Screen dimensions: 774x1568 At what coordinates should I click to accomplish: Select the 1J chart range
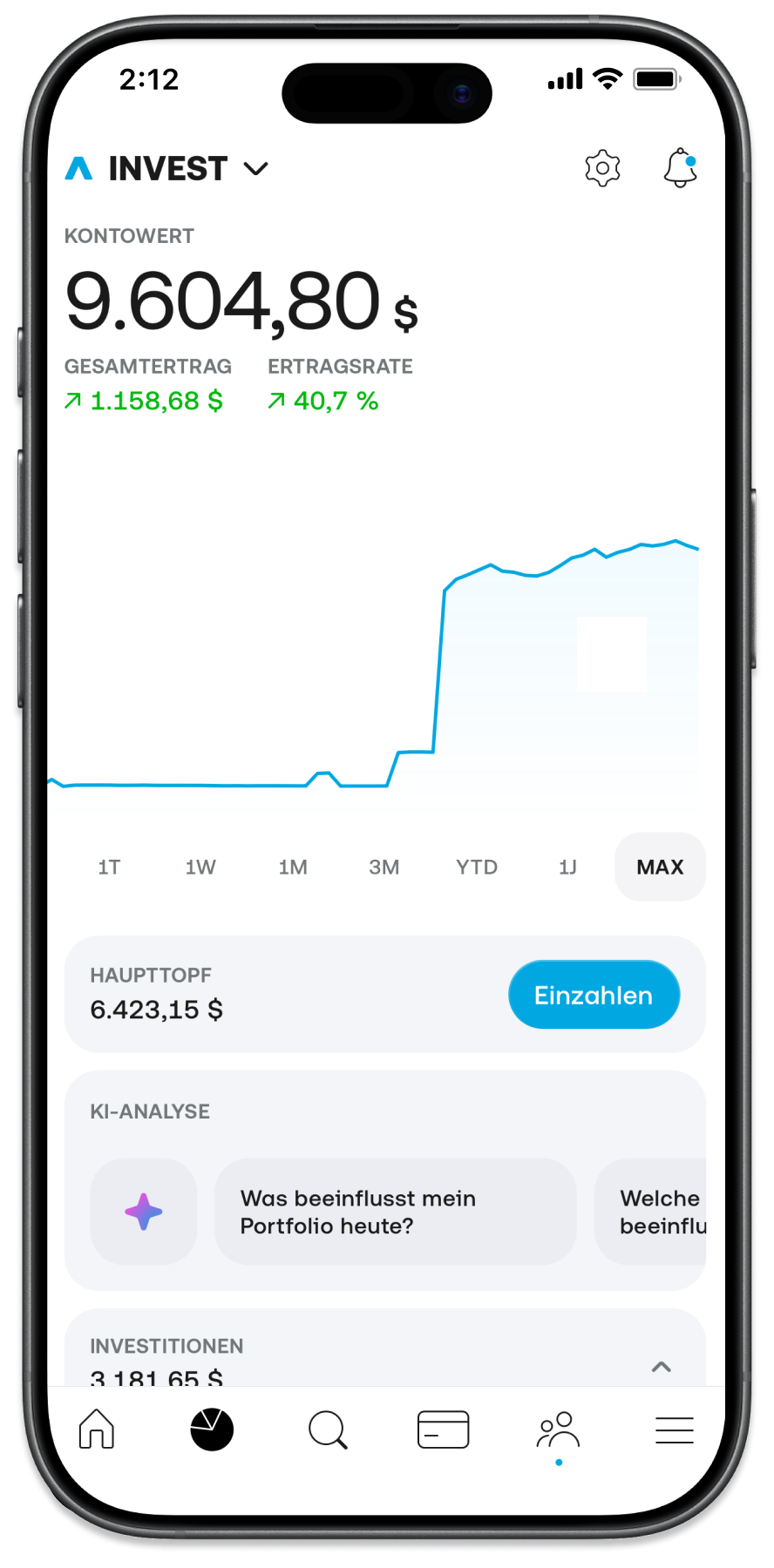[x=568, y=868]
